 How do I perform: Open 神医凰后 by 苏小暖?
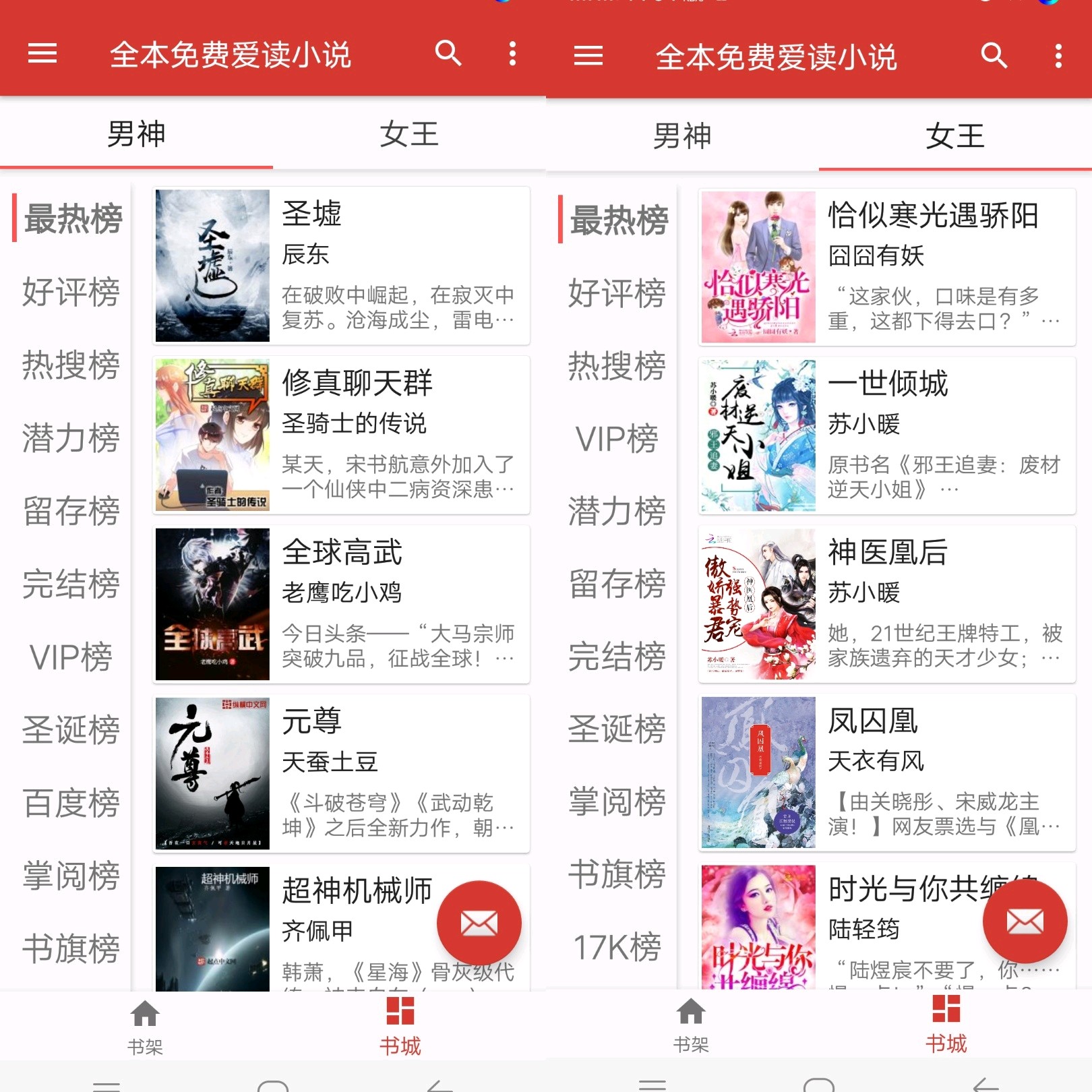click(x=887, y=604)
